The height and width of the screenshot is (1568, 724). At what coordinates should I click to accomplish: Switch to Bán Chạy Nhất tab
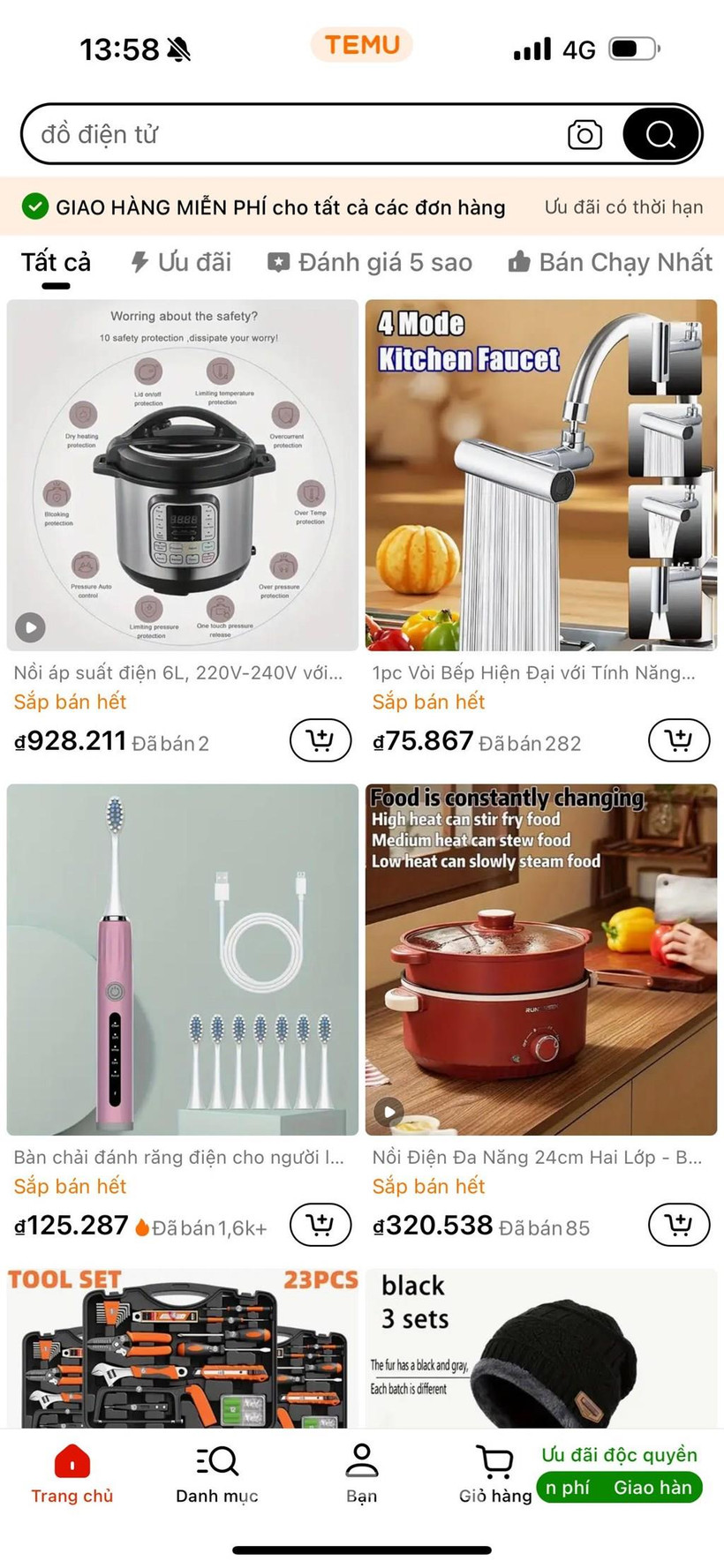(610, 262)
